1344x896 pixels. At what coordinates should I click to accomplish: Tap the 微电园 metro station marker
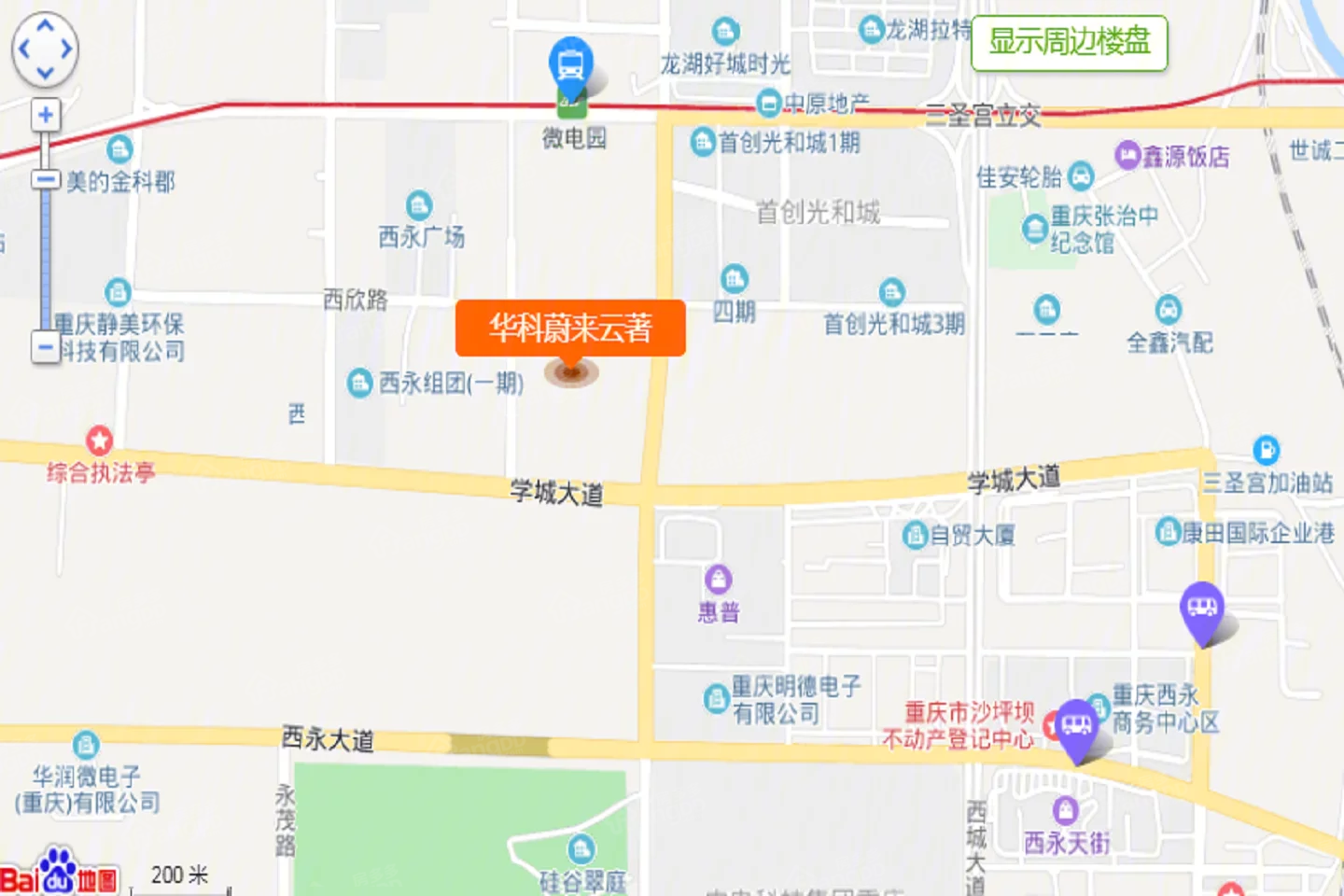[x=570, y=65]
